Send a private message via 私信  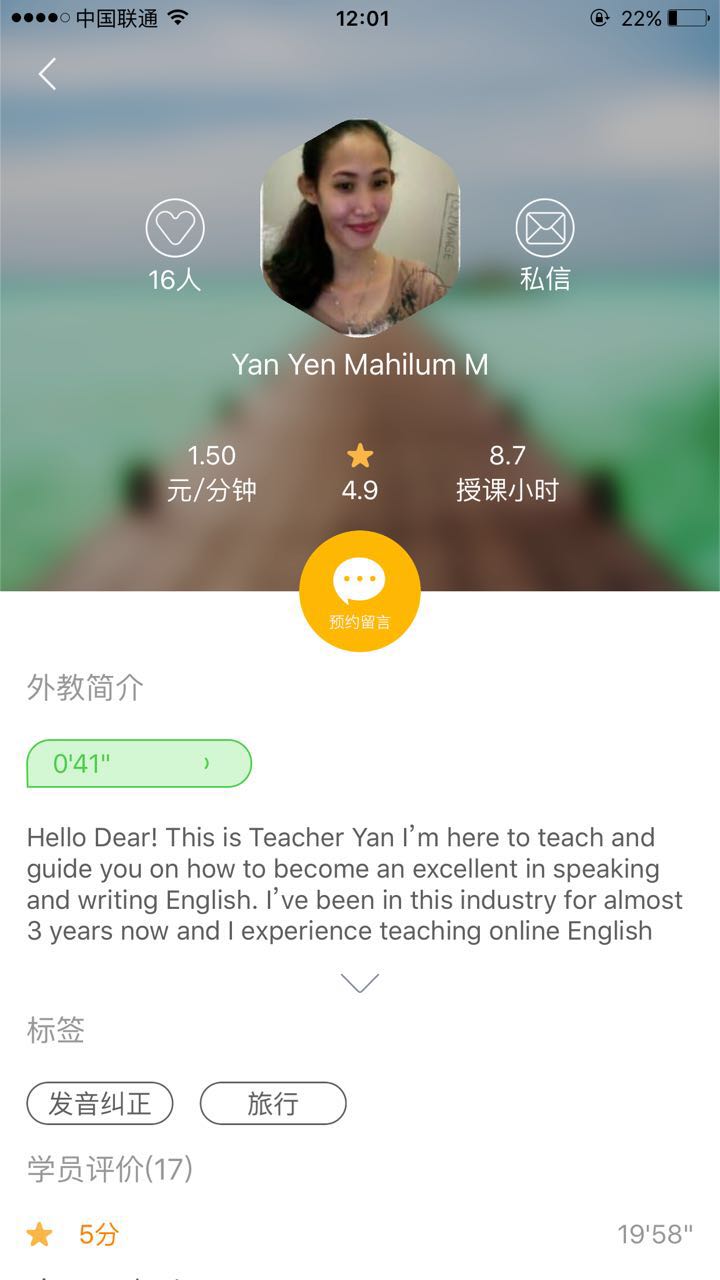tap(545, 228)
